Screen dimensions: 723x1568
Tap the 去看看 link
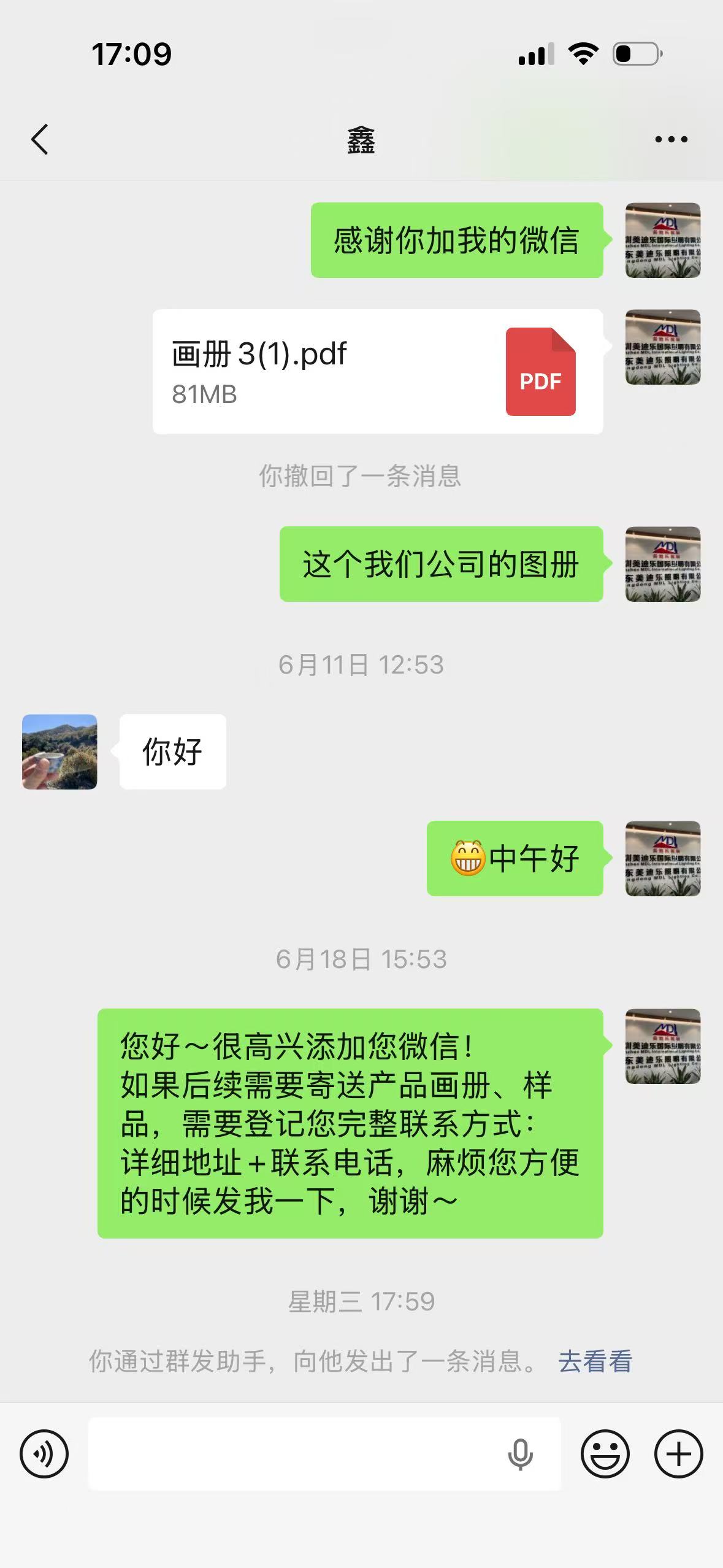click(x=595, y=1361)
